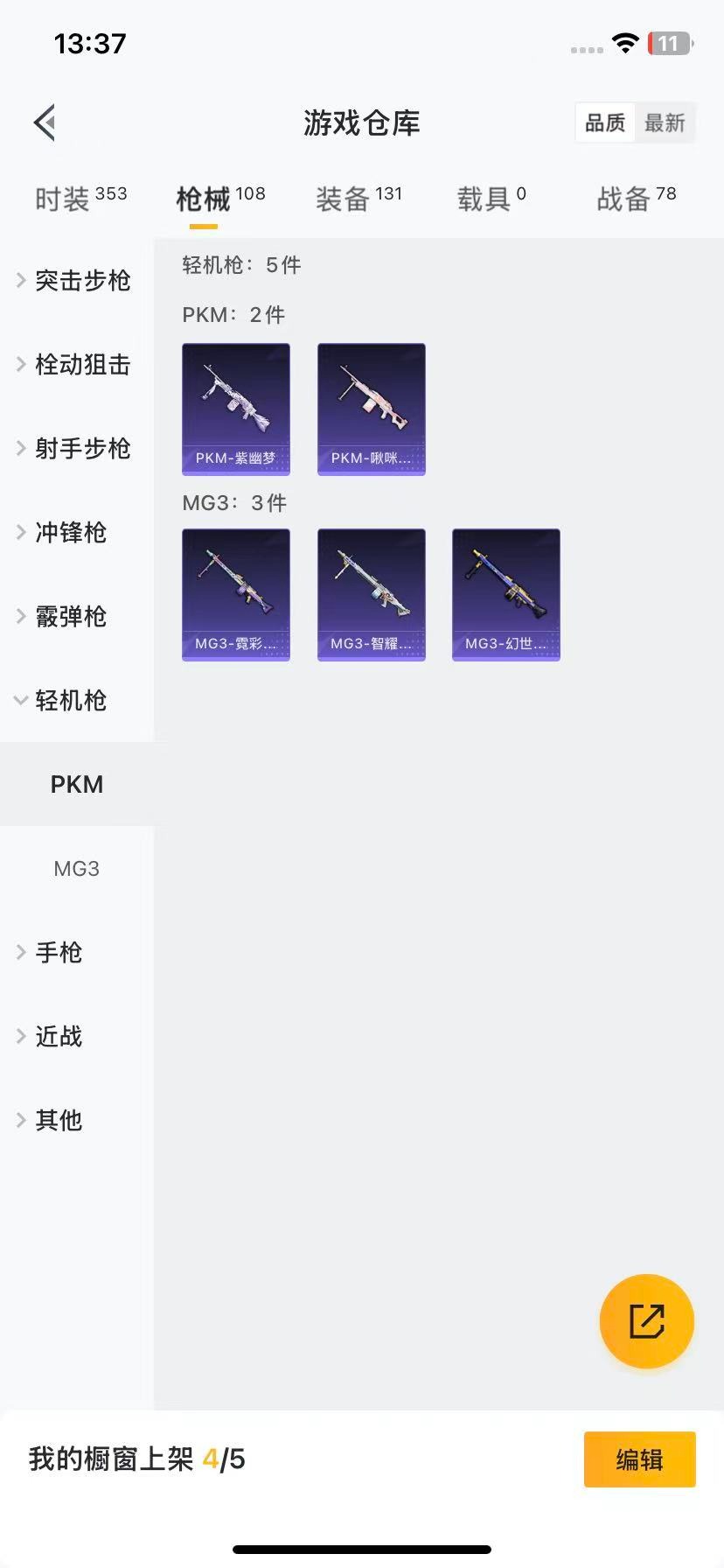Viewport: 724px width, 1568px height.
Task: Sort items by 最新
Action: click(x=665, y=122)
